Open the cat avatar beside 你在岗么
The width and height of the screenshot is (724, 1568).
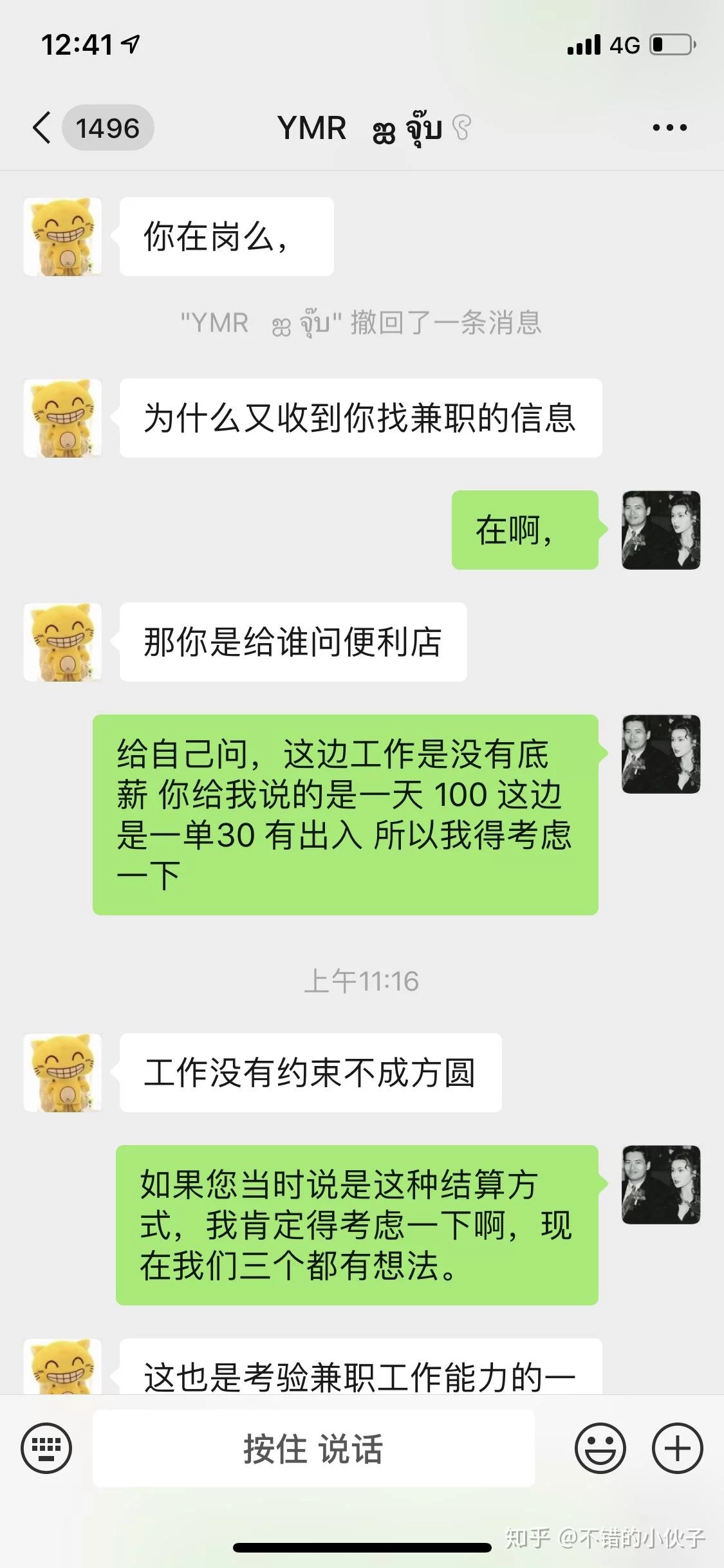pyautogui.click(x=62, y=237)
